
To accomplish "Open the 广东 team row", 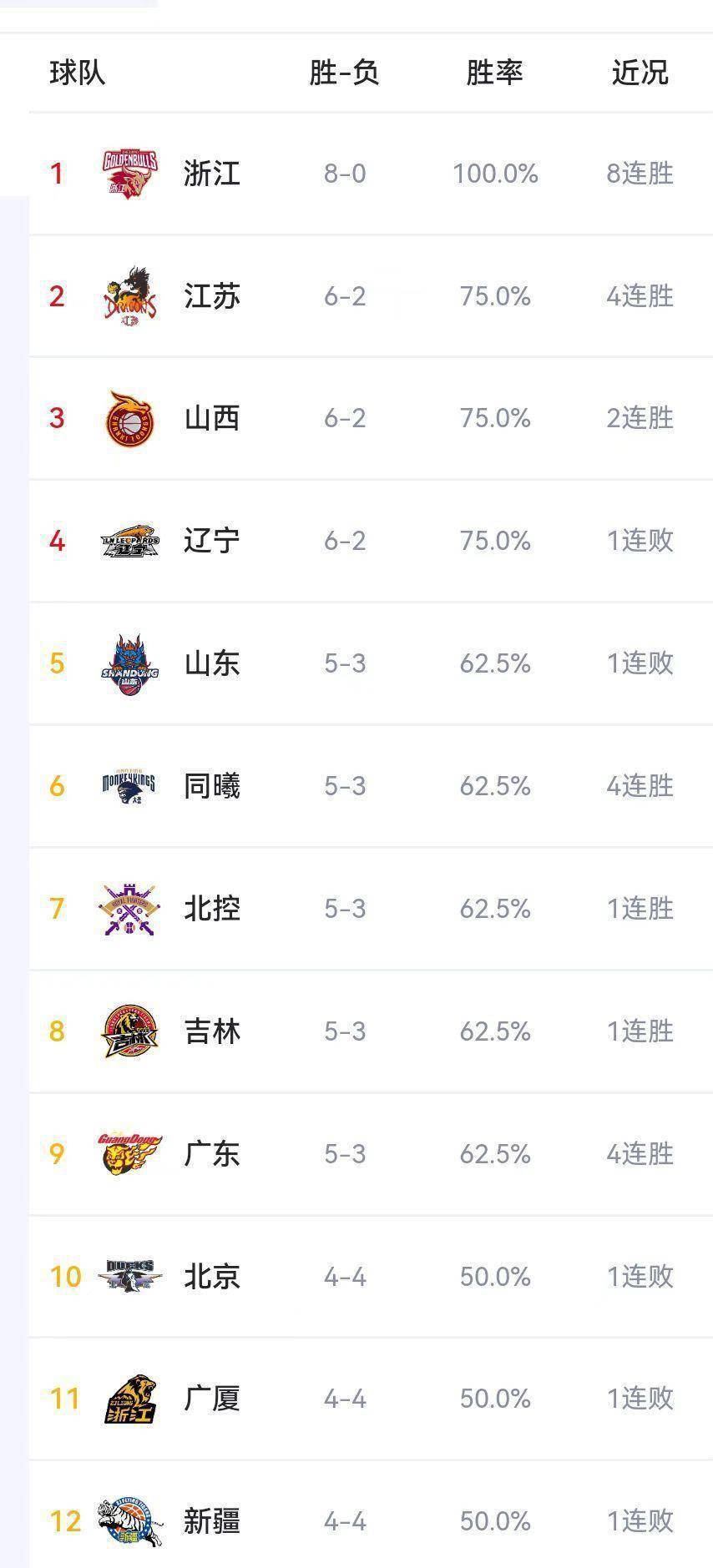I will click(212, 1154).
